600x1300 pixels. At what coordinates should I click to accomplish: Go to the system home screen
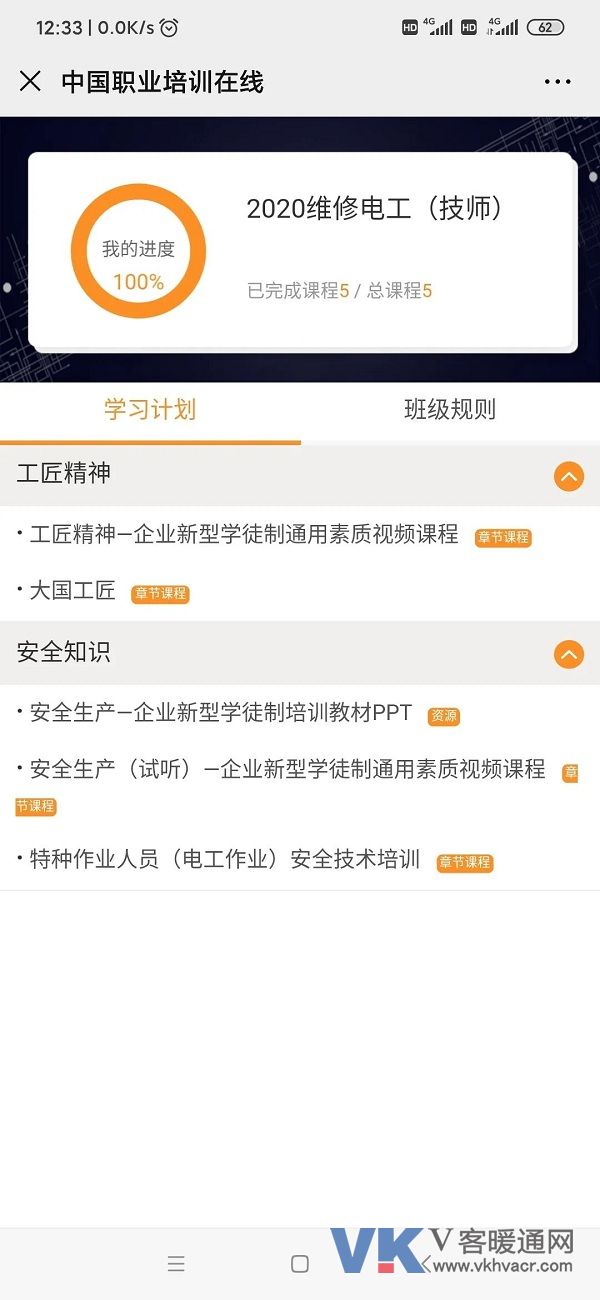pos(300,1264)
